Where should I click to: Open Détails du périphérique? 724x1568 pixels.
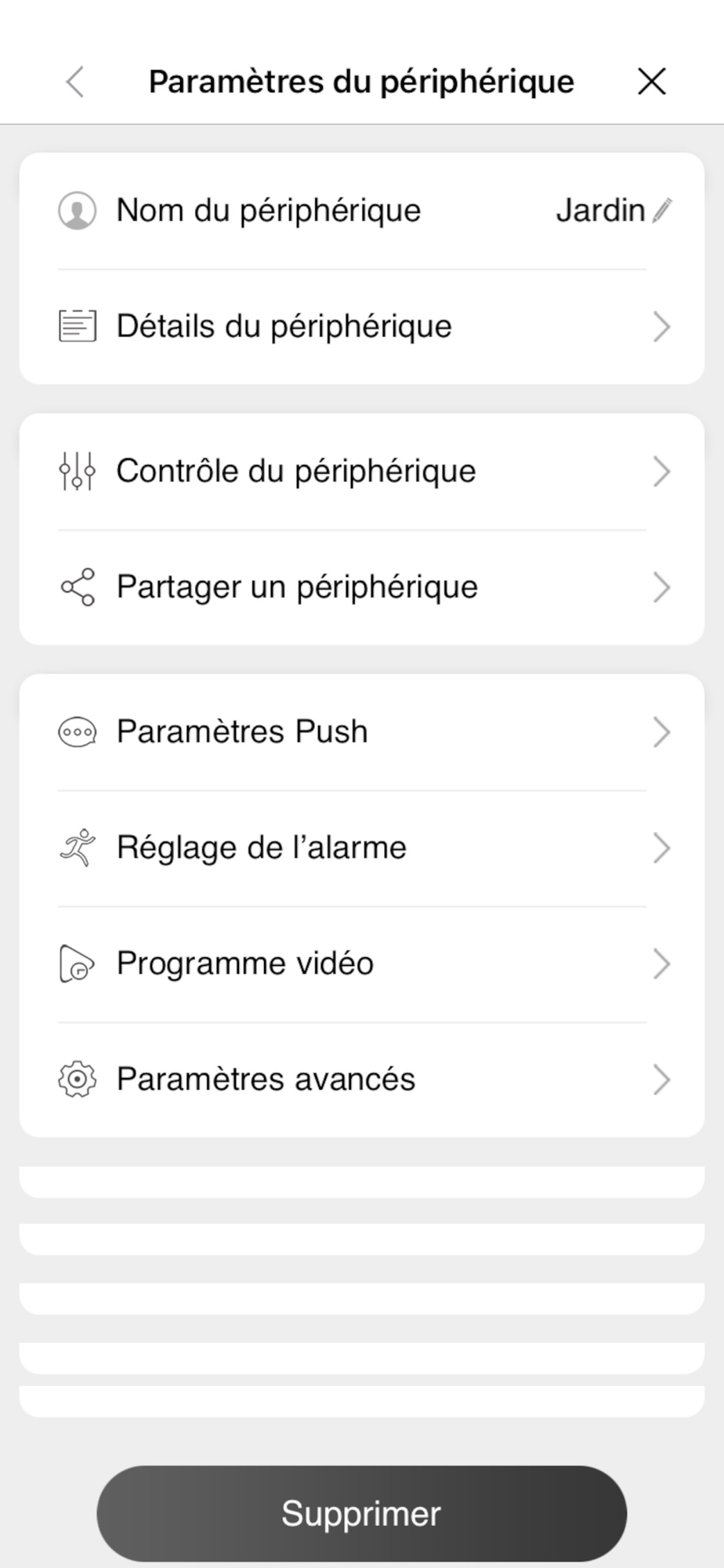[x=362, y=327]
